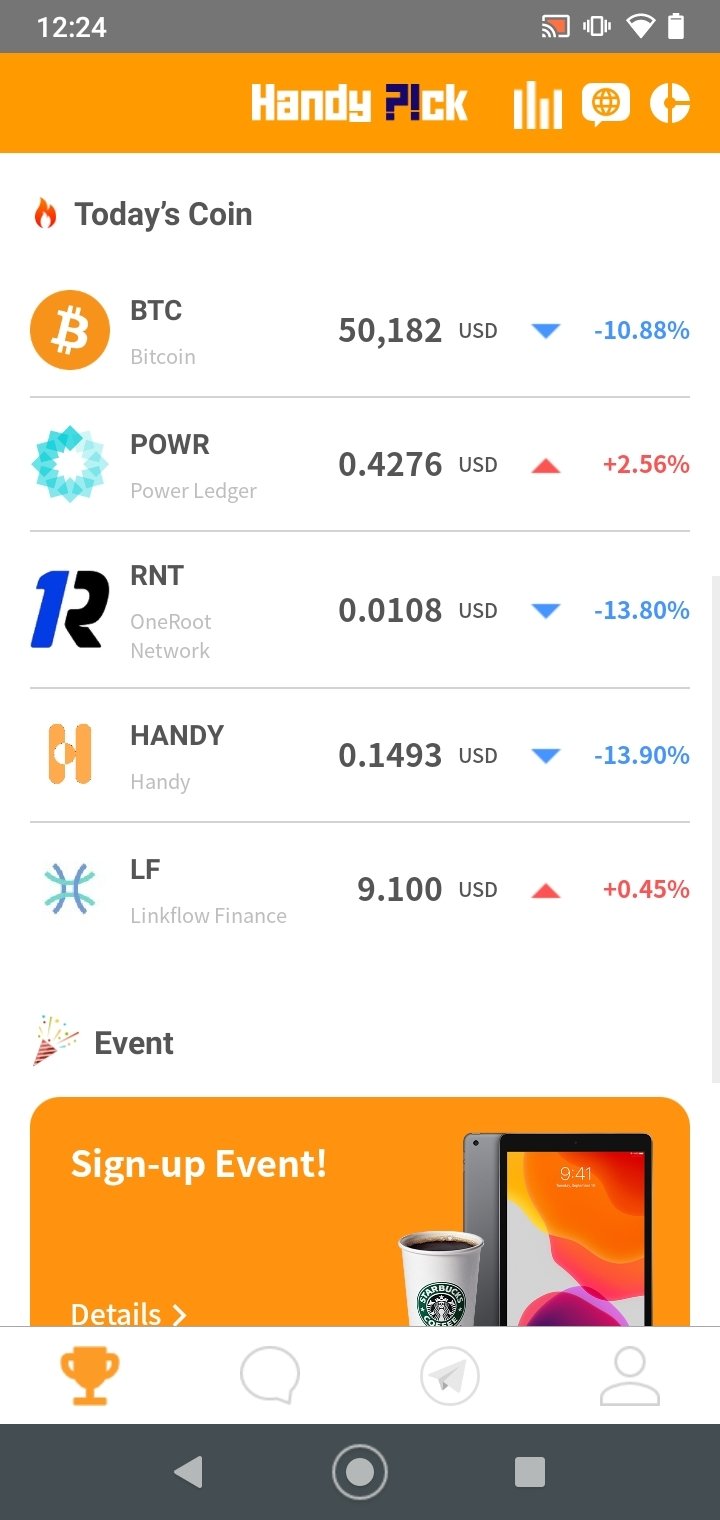720x1520 pixels.
Task: Switch to the trophy tab
Action: coord(90,1377)
